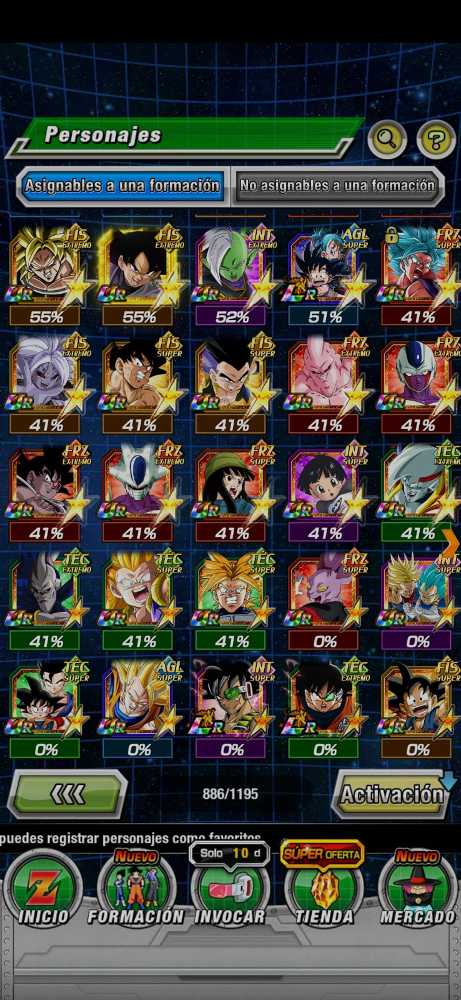Switch to 'No asignables a una formación' tab
Image resolution: width=461 pixels, height=1000 pixels.
(337, 186)
